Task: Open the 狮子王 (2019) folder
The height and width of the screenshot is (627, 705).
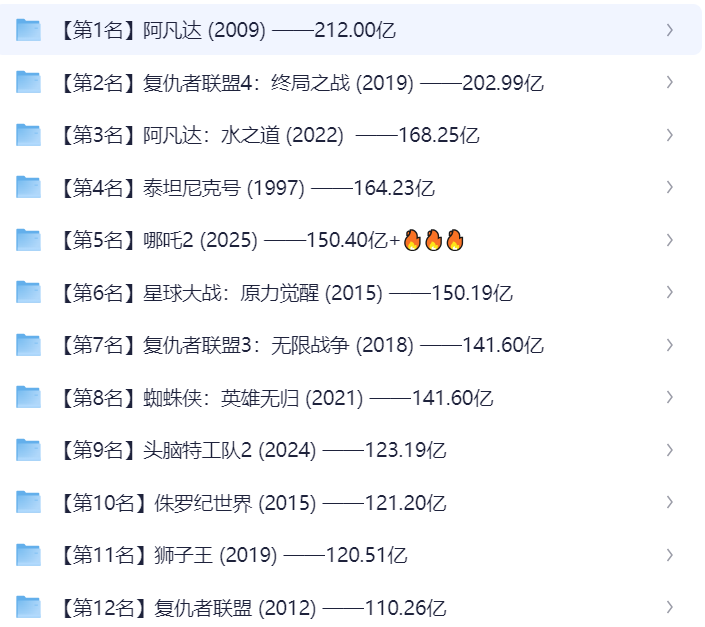Action: click(232, 555)
